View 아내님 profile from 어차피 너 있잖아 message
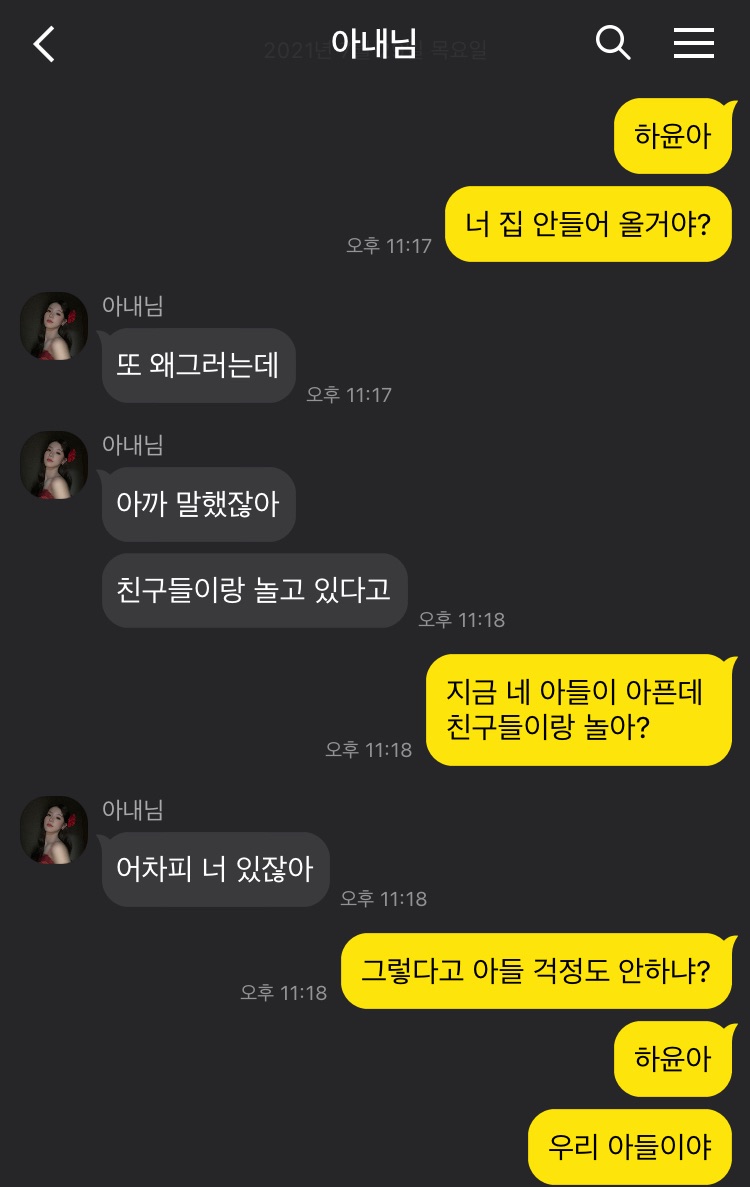Viewport: 750px width, 1187px height. (54, 830)
